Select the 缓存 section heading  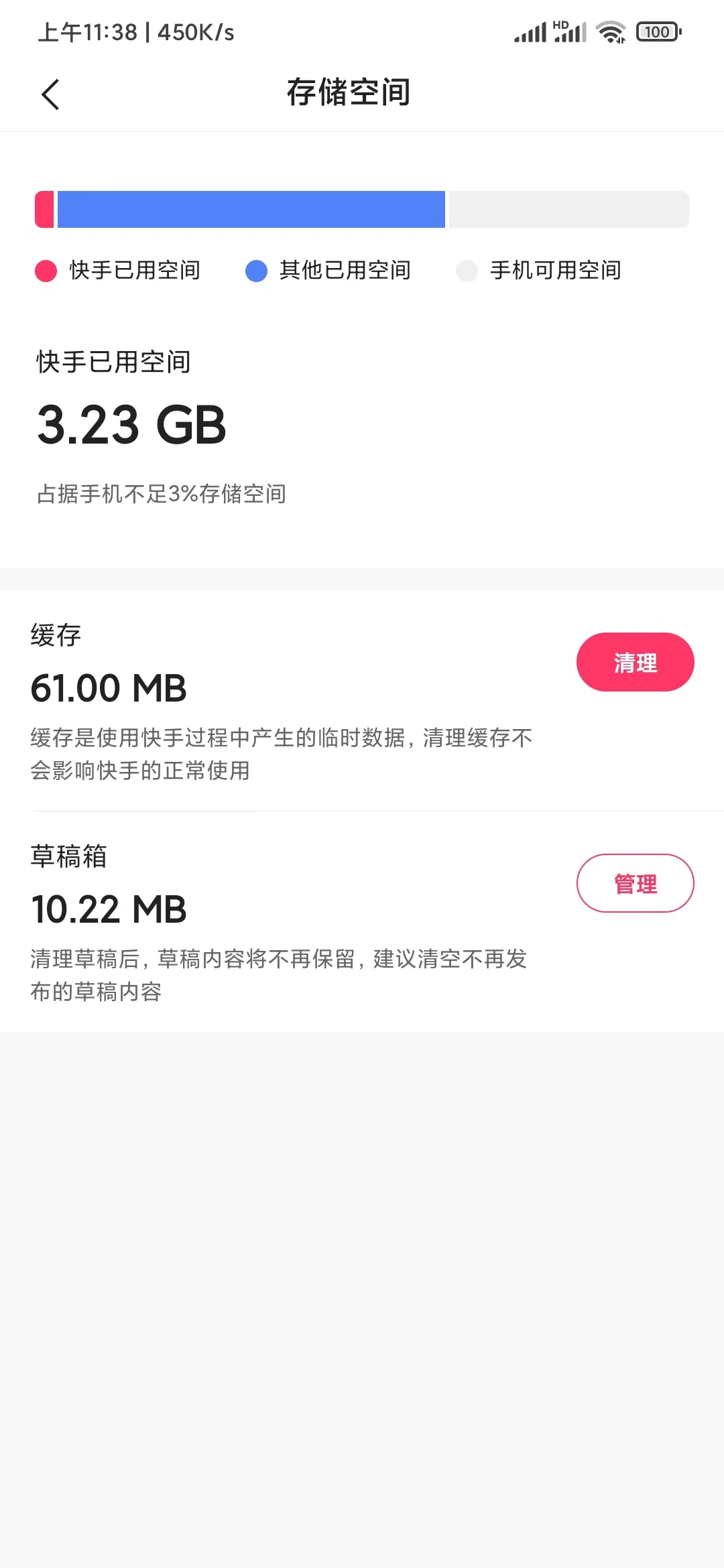(56, 634)
